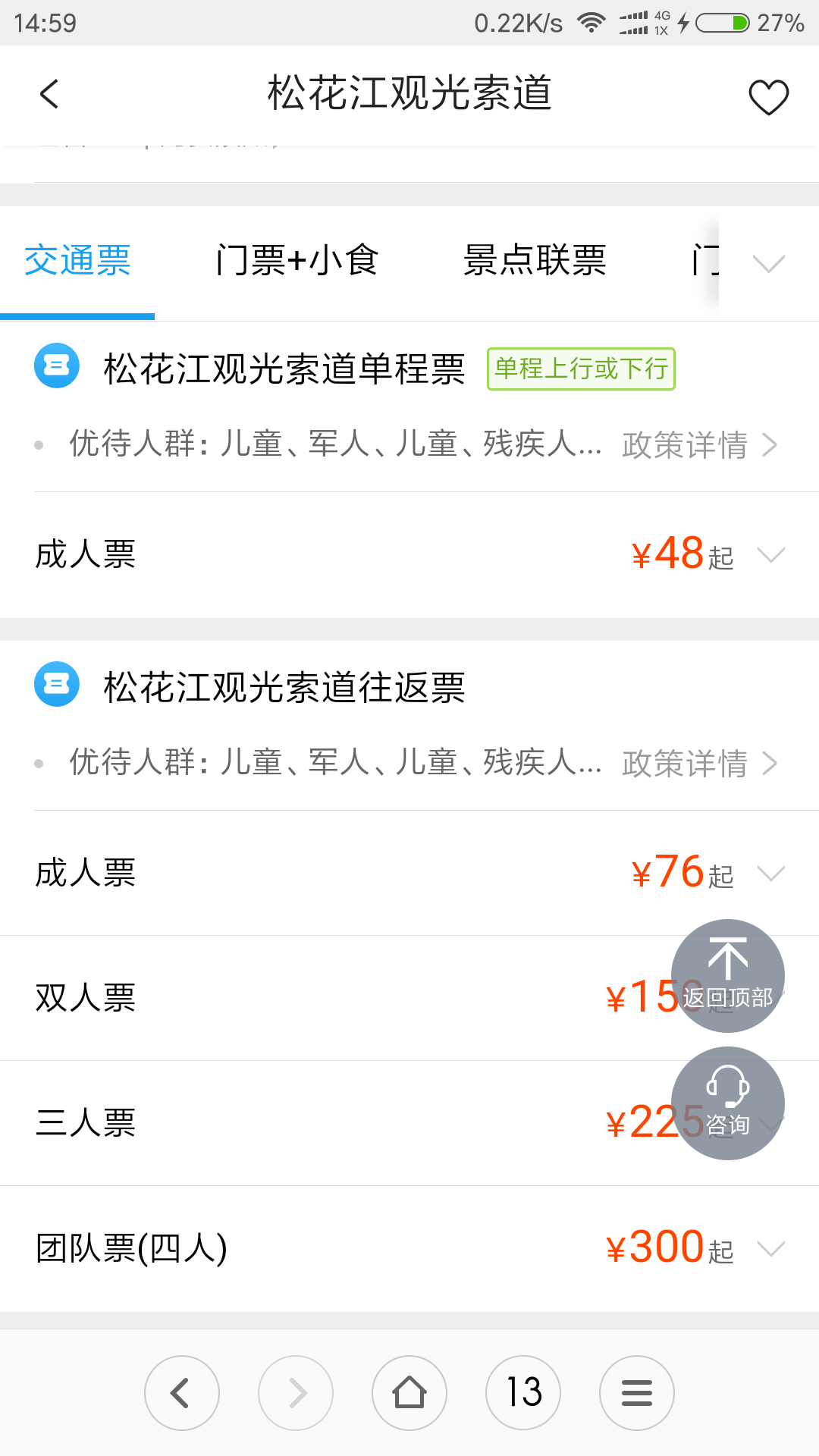Expand the 团队票(四人) row

point(409,1249)
